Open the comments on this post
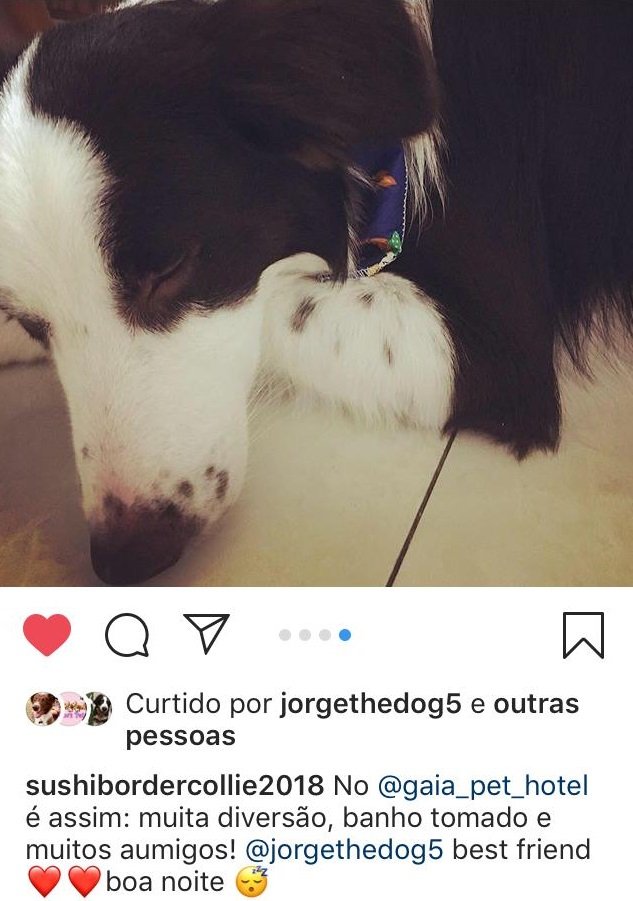633x901 pixels. (127, 635)
